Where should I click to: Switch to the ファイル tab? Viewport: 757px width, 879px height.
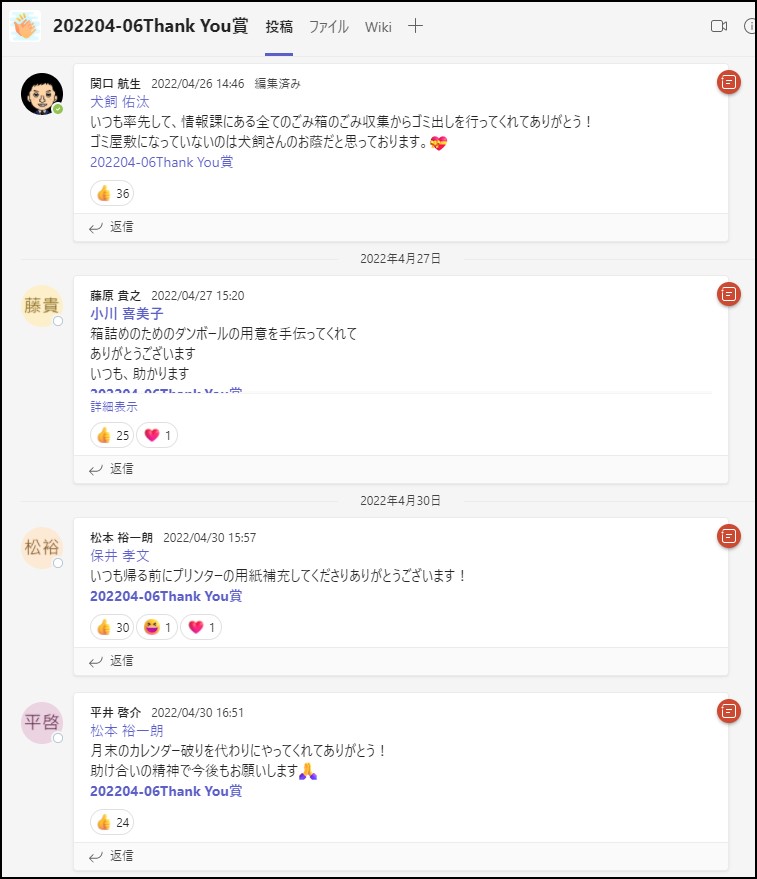[328, 27]
